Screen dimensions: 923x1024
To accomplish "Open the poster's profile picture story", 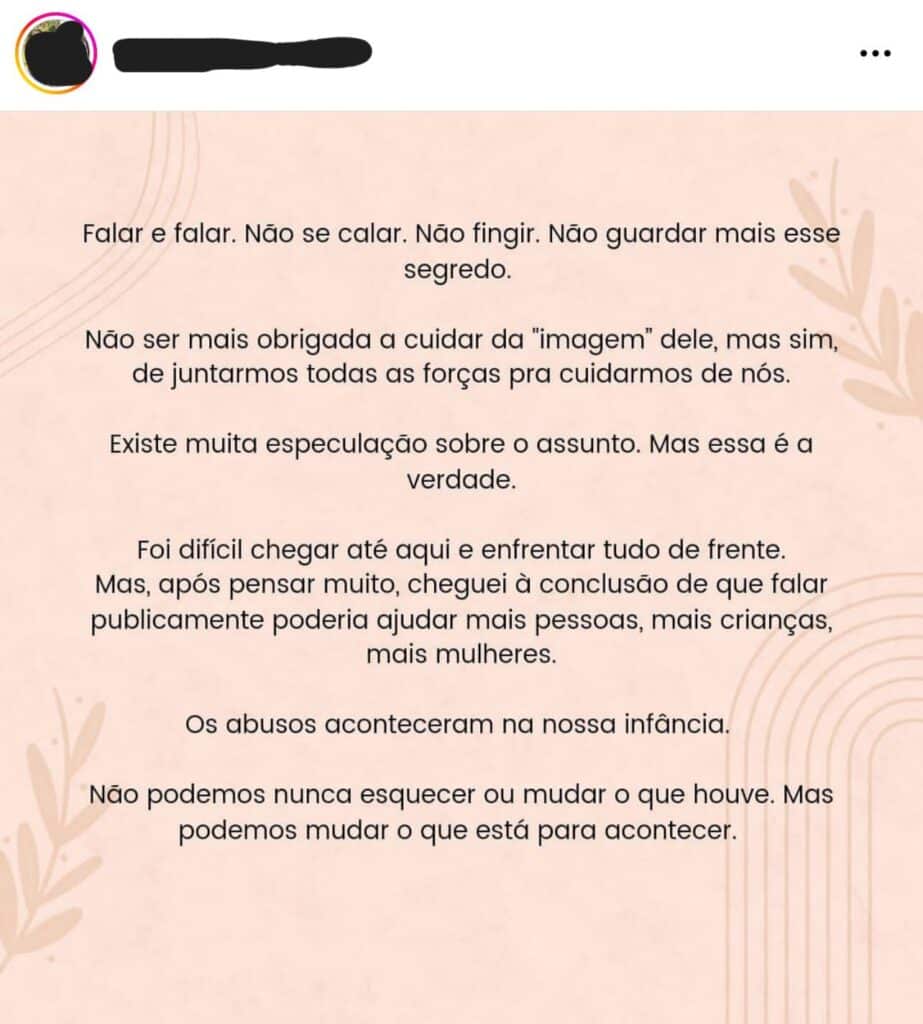I will (x=56, y=53).
